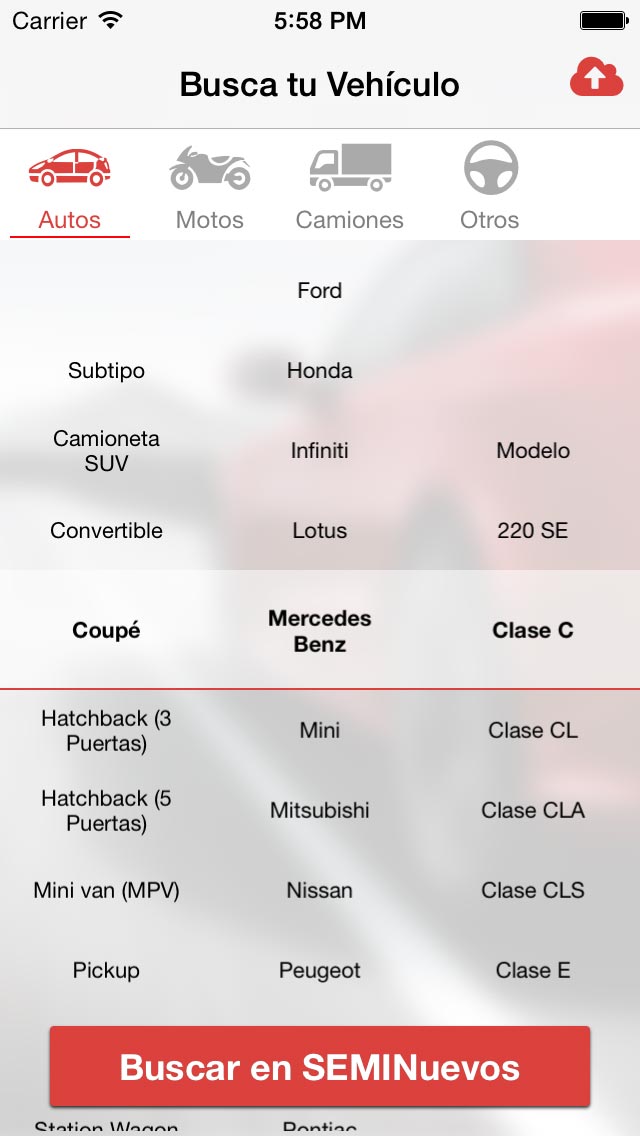Tap Buscar en SEMINuevos button
The image size is (640, 1136).
pos(320,1066)
